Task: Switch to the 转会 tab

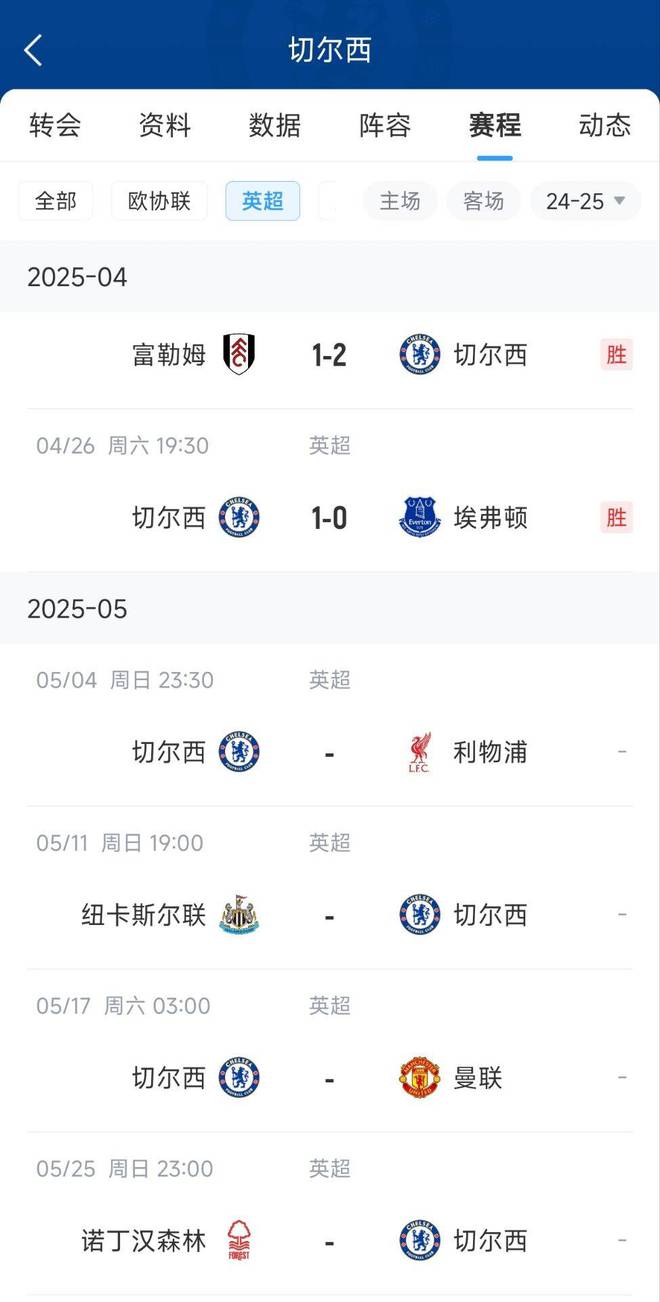Action: [x=55, y=125]
